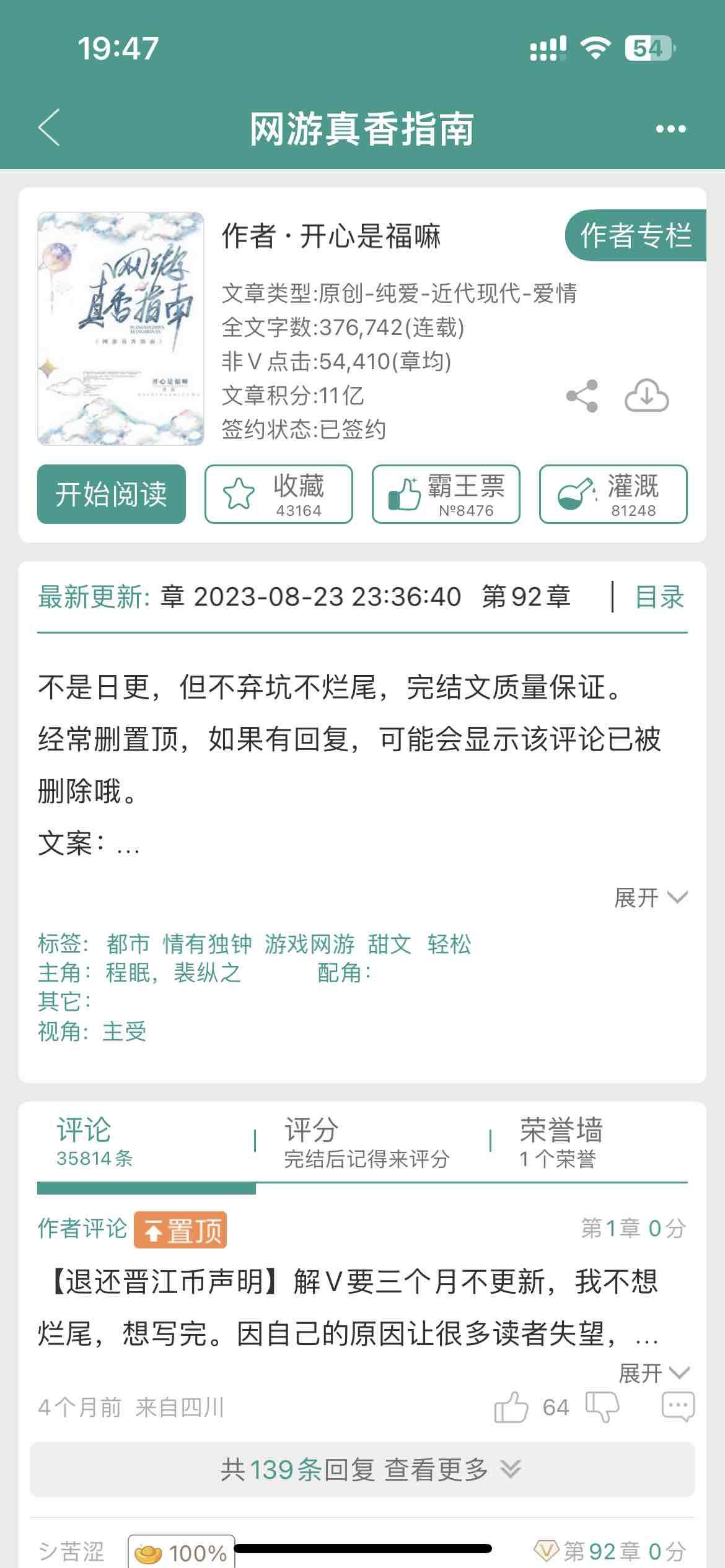The width and height of the screenshot is (725, 1568).
Task: Select the 甜文 tag
Action: point(390,944)
